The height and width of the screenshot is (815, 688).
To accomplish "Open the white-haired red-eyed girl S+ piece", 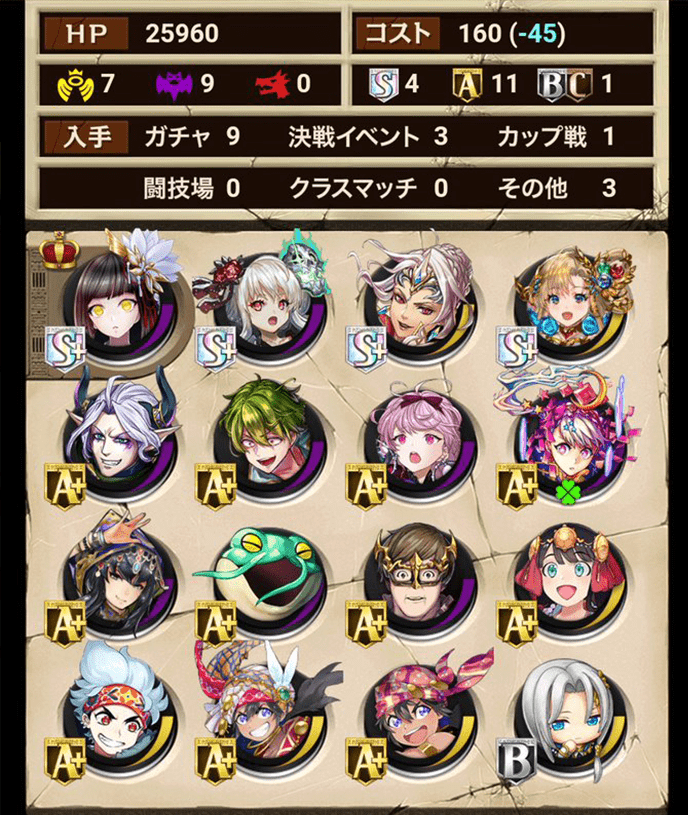I will tap(268, 298).
